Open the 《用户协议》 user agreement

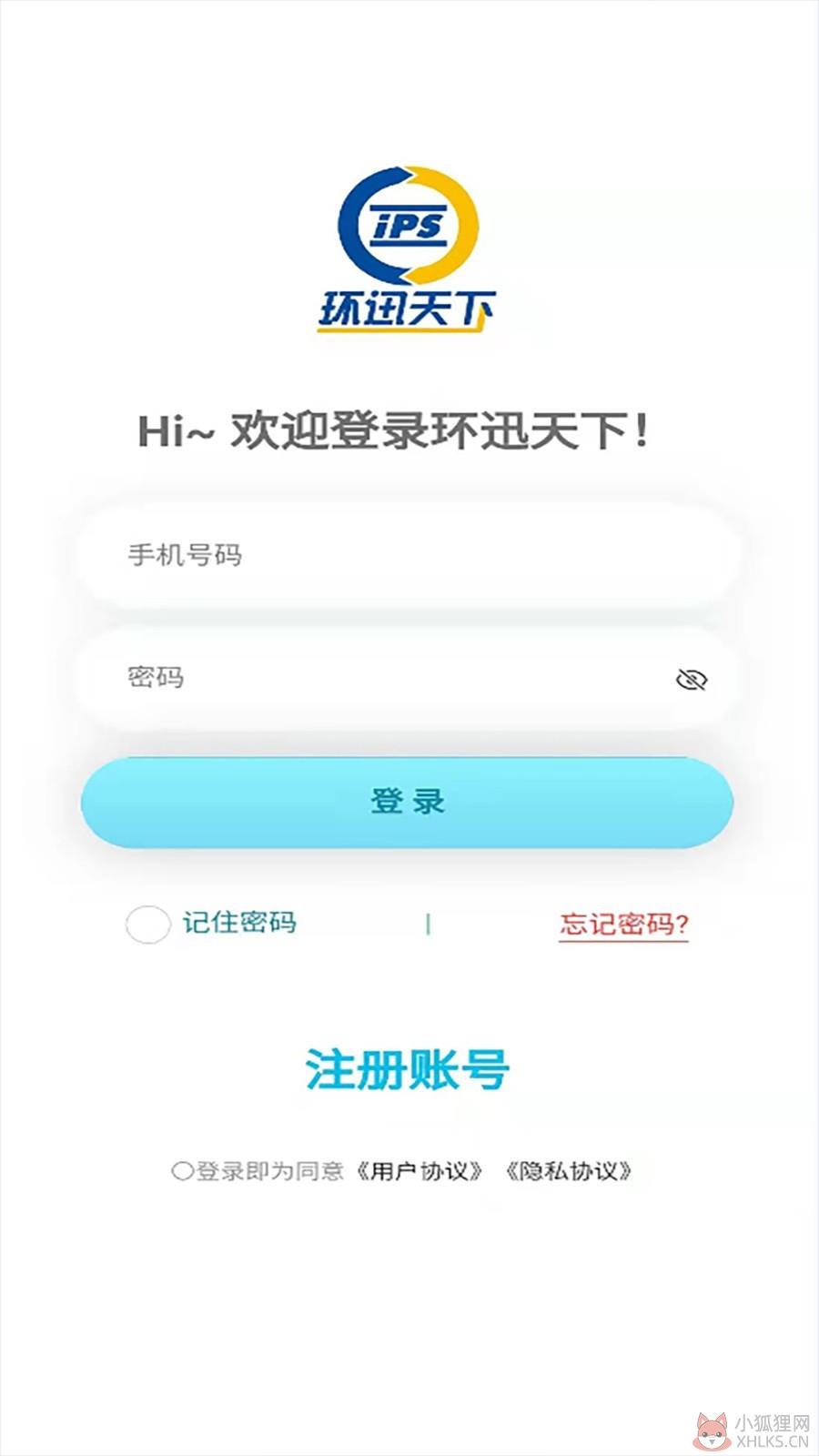tap(419, 1171)
